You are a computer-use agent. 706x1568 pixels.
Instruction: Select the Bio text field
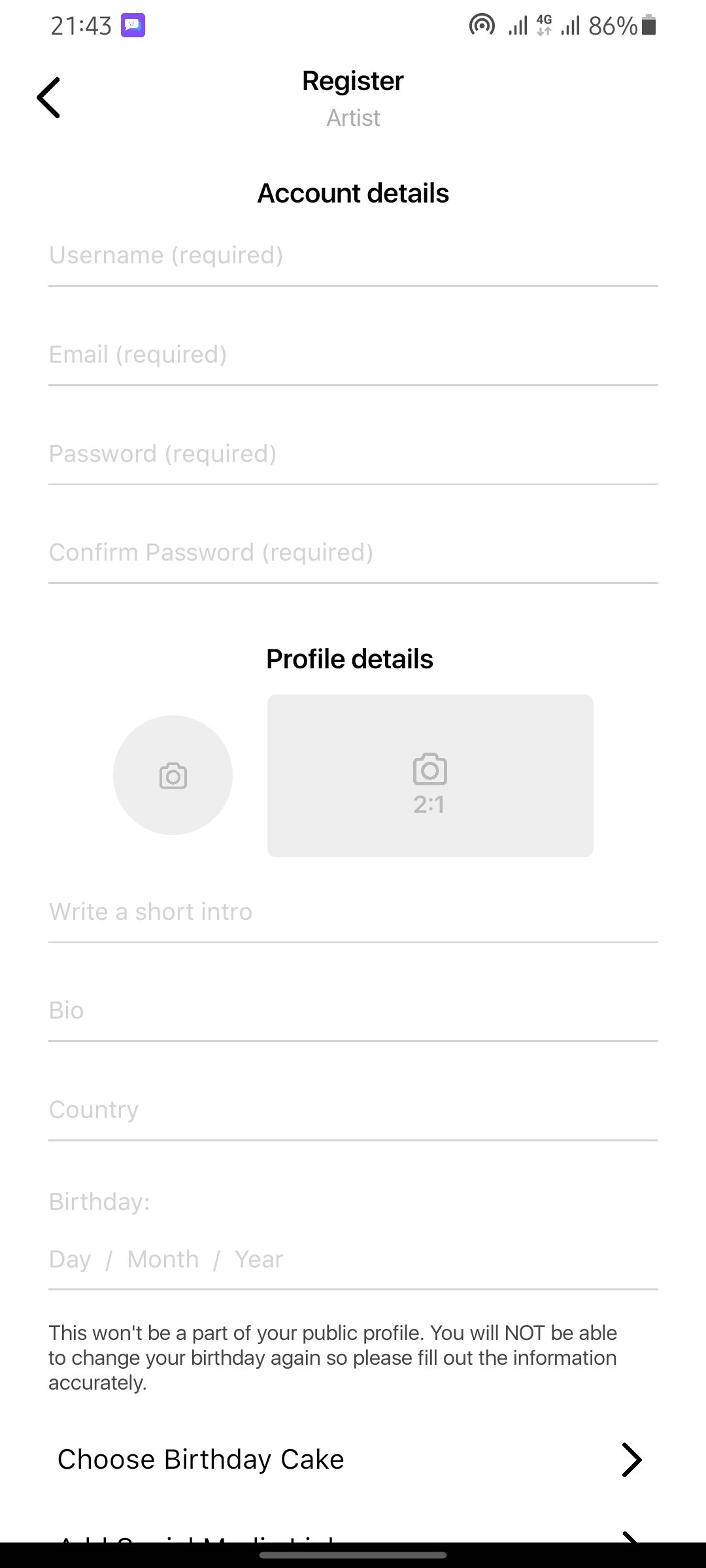(x=353, y=1011)
